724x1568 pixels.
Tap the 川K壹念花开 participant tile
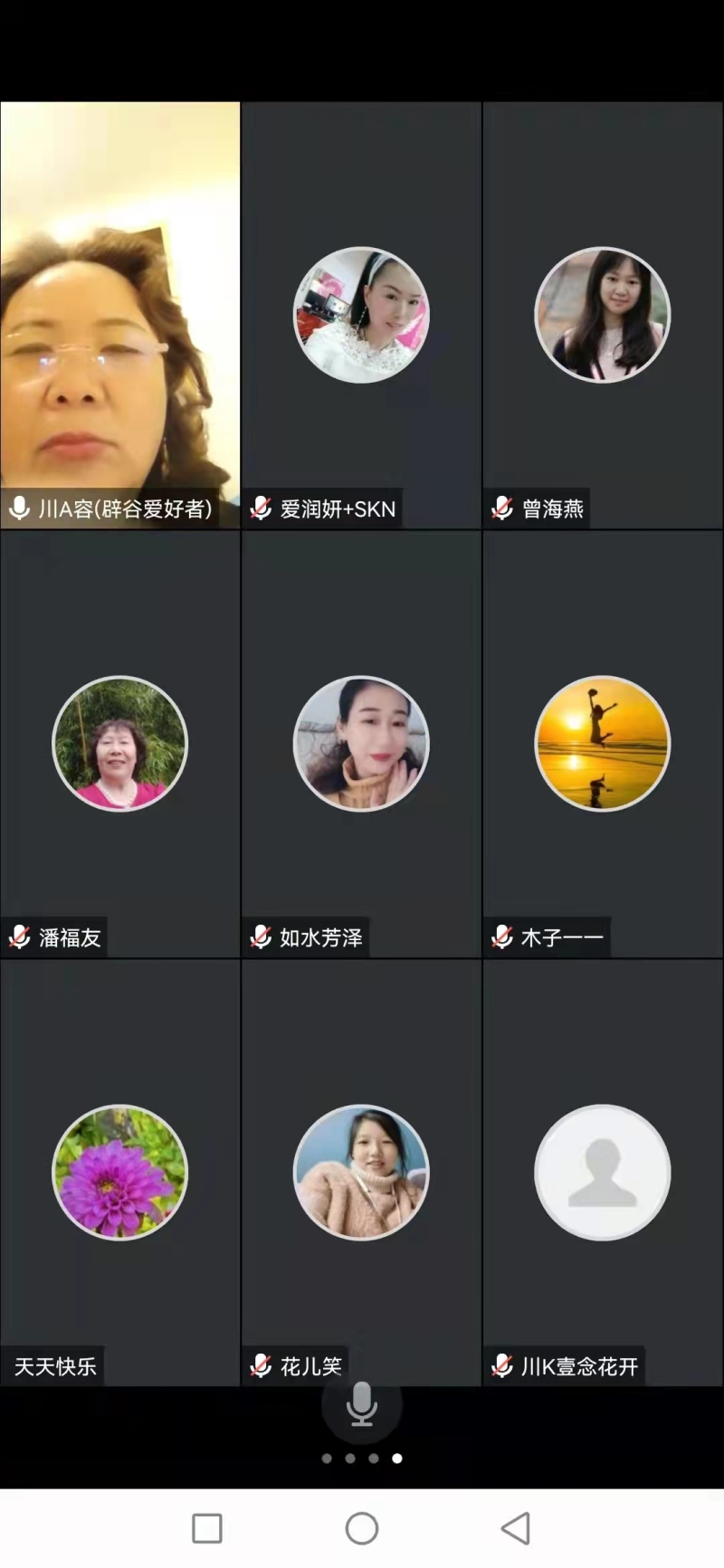(603, 1172)
